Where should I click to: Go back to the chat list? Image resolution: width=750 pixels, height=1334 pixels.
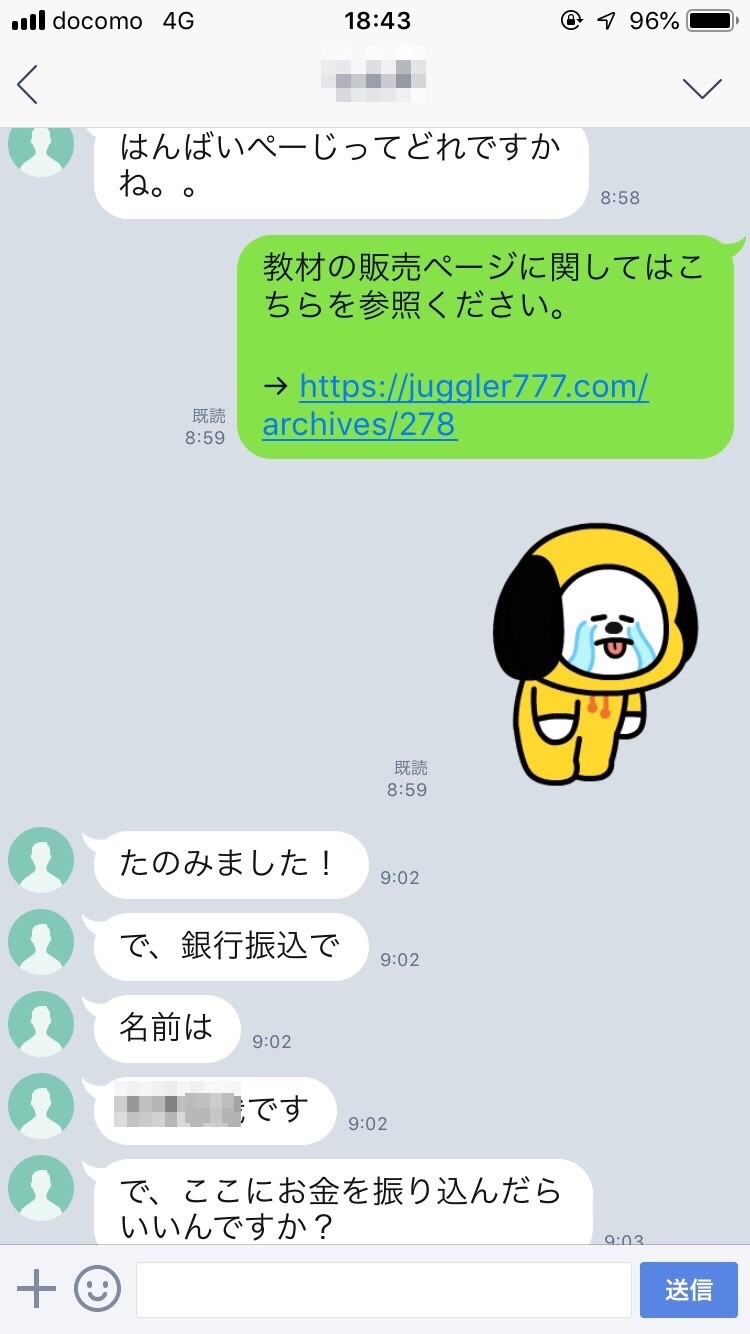(28, 85)
